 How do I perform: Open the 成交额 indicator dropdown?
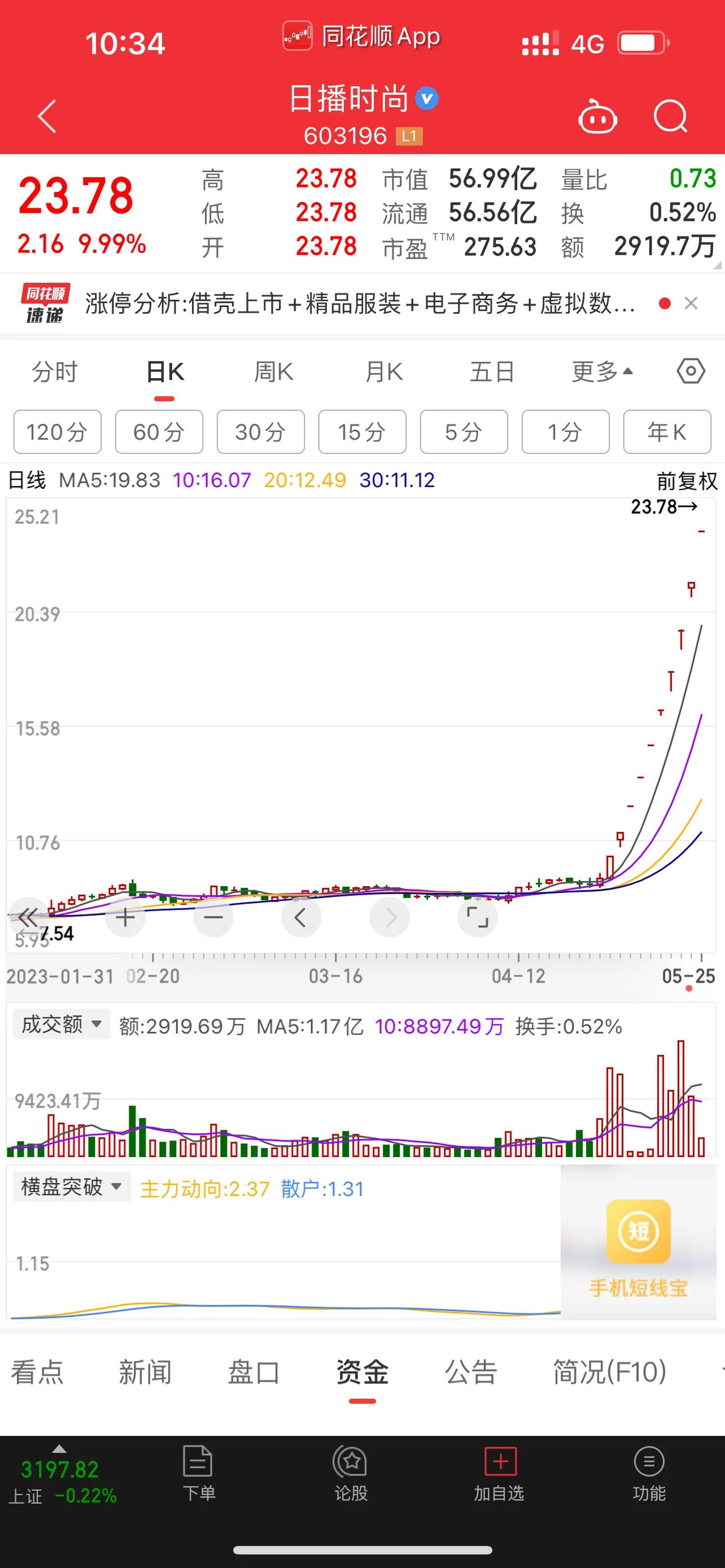(x=61, y=1024)
